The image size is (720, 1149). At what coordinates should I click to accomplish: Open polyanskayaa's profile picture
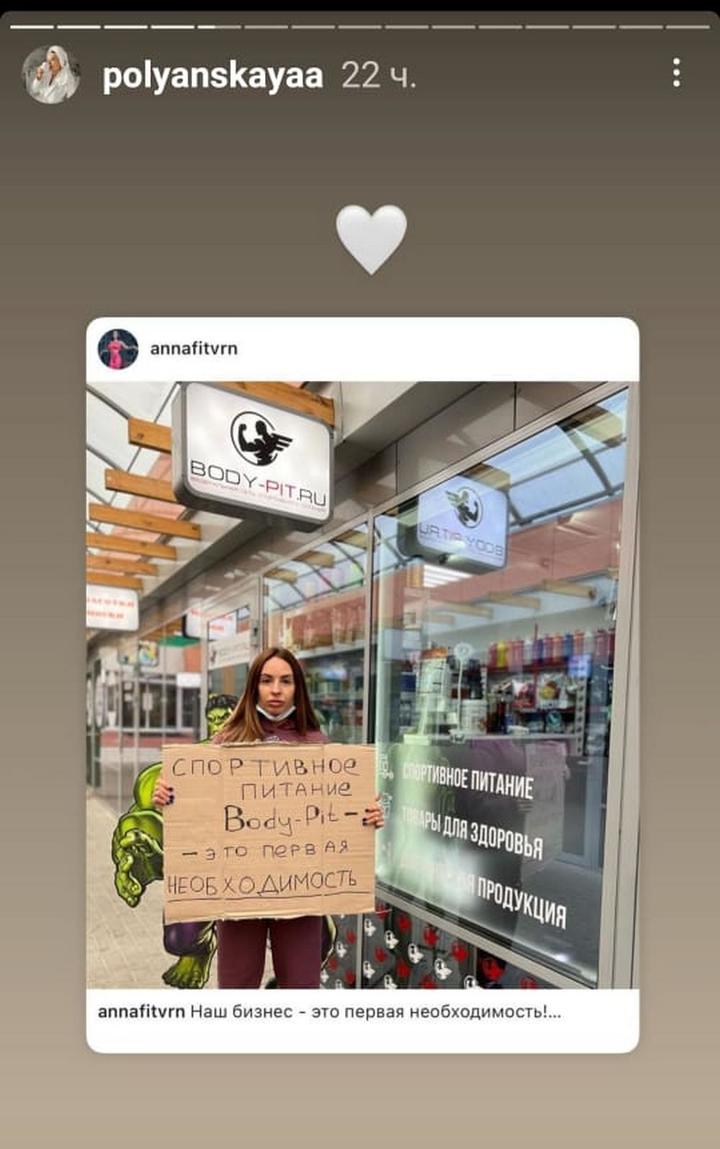(51, 74)
